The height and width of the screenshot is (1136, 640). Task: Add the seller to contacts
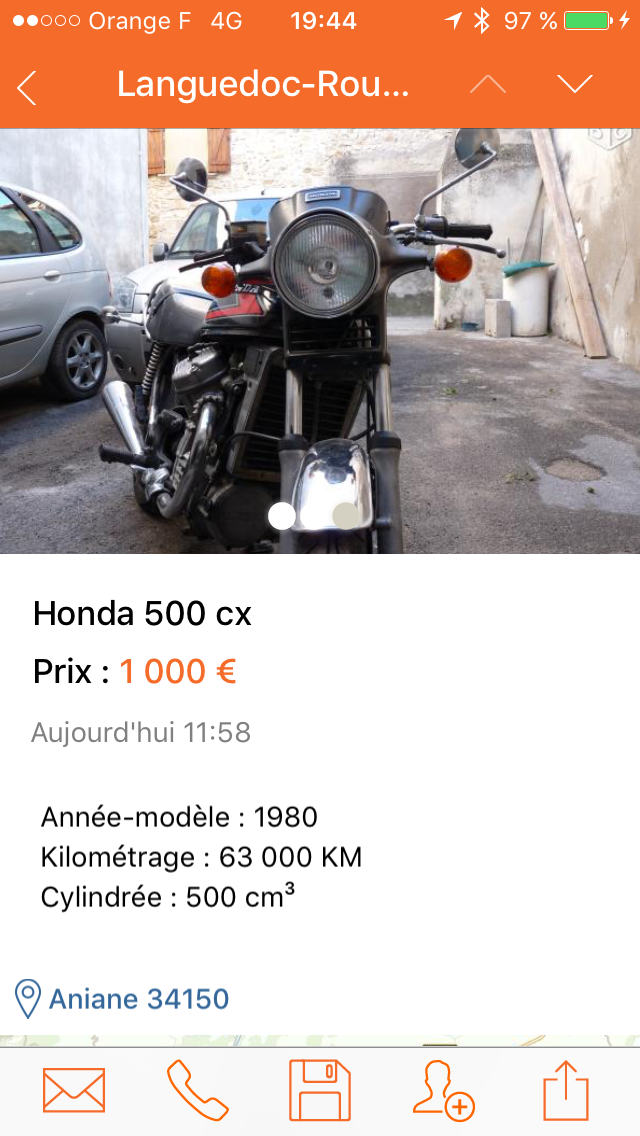[x=443, y=1090]
